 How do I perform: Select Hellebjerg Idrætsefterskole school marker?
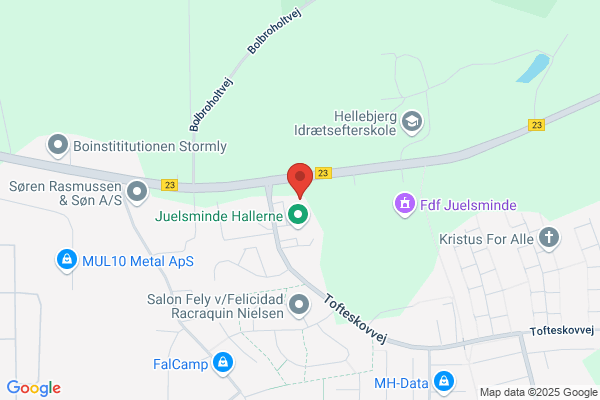(412, 123)
